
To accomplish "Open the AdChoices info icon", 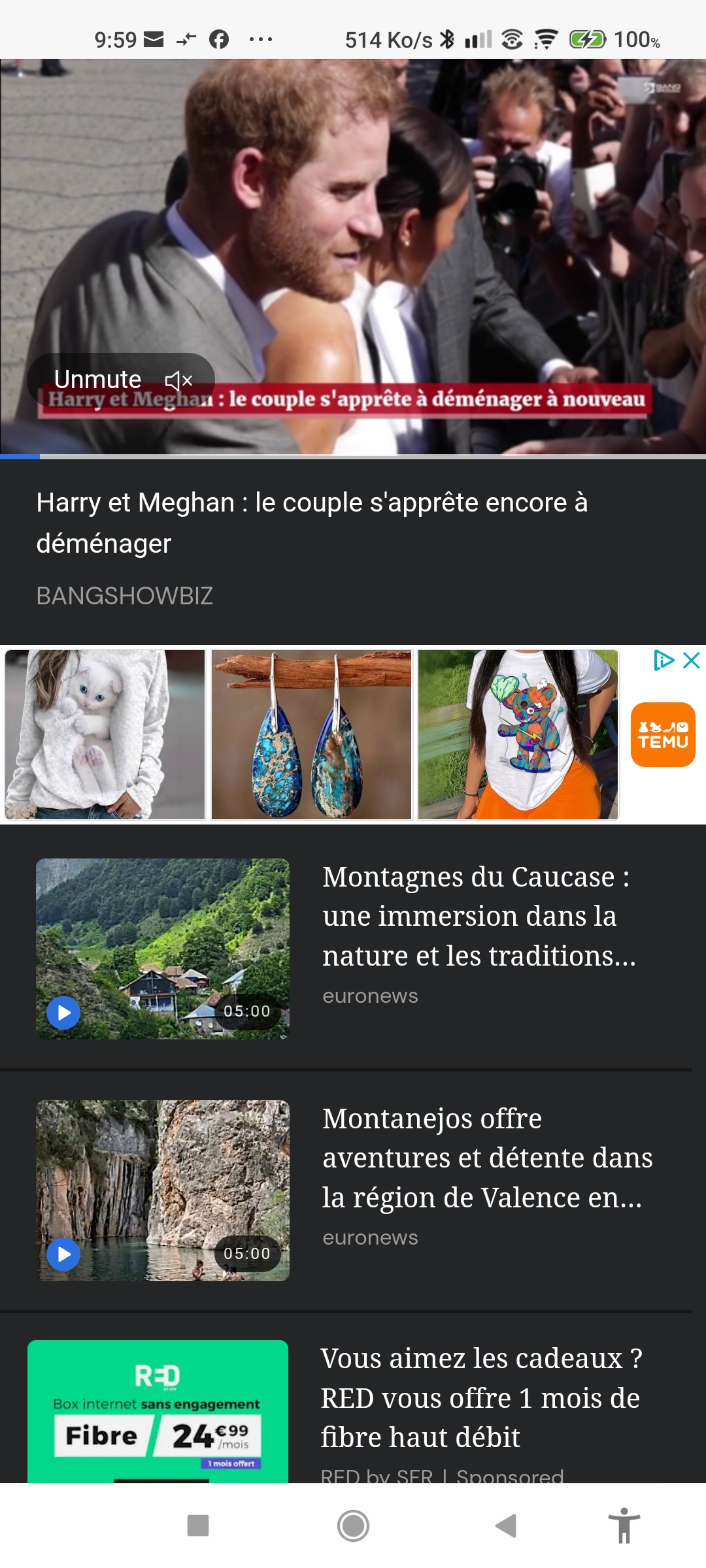I will coord(664,660).
